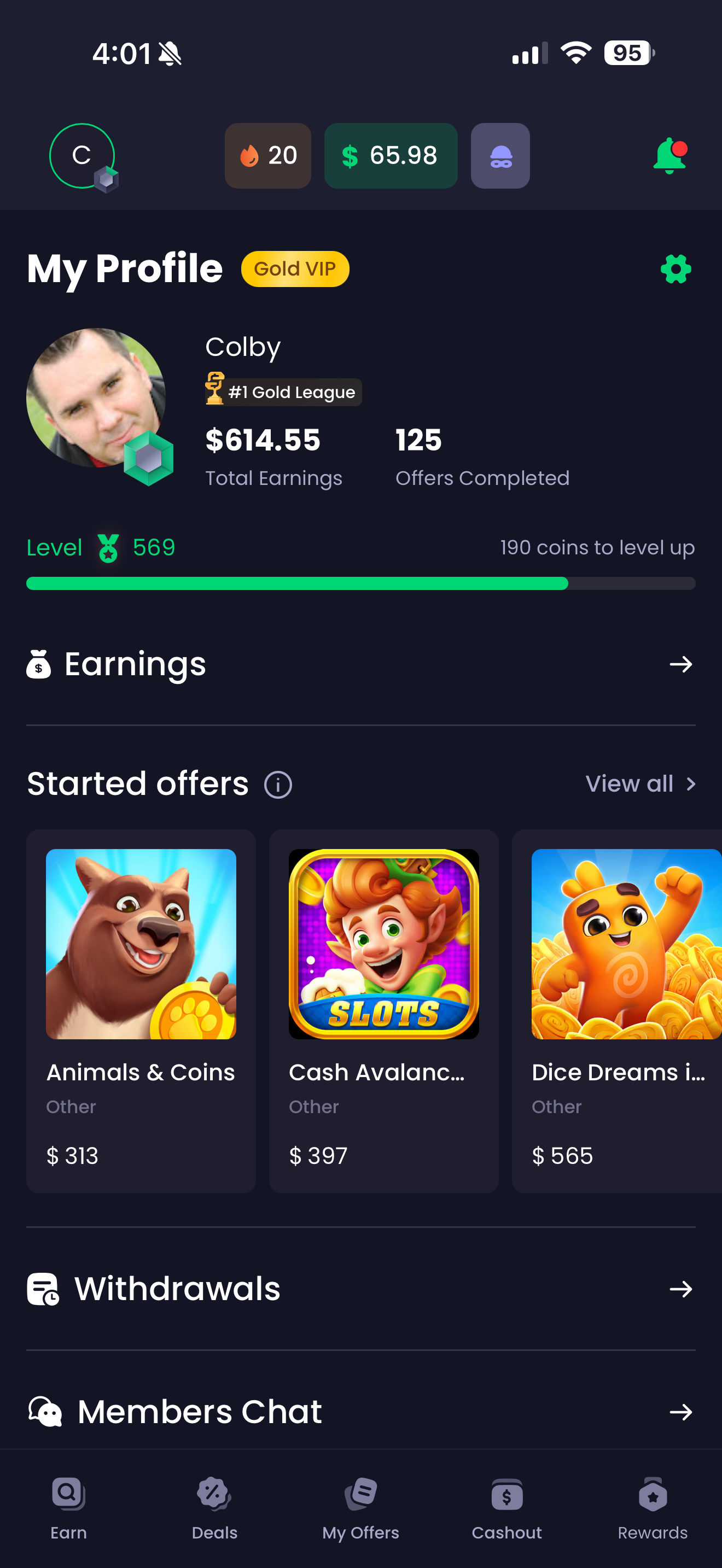
Task: View all started offers
Action: (x=639, y=784)
